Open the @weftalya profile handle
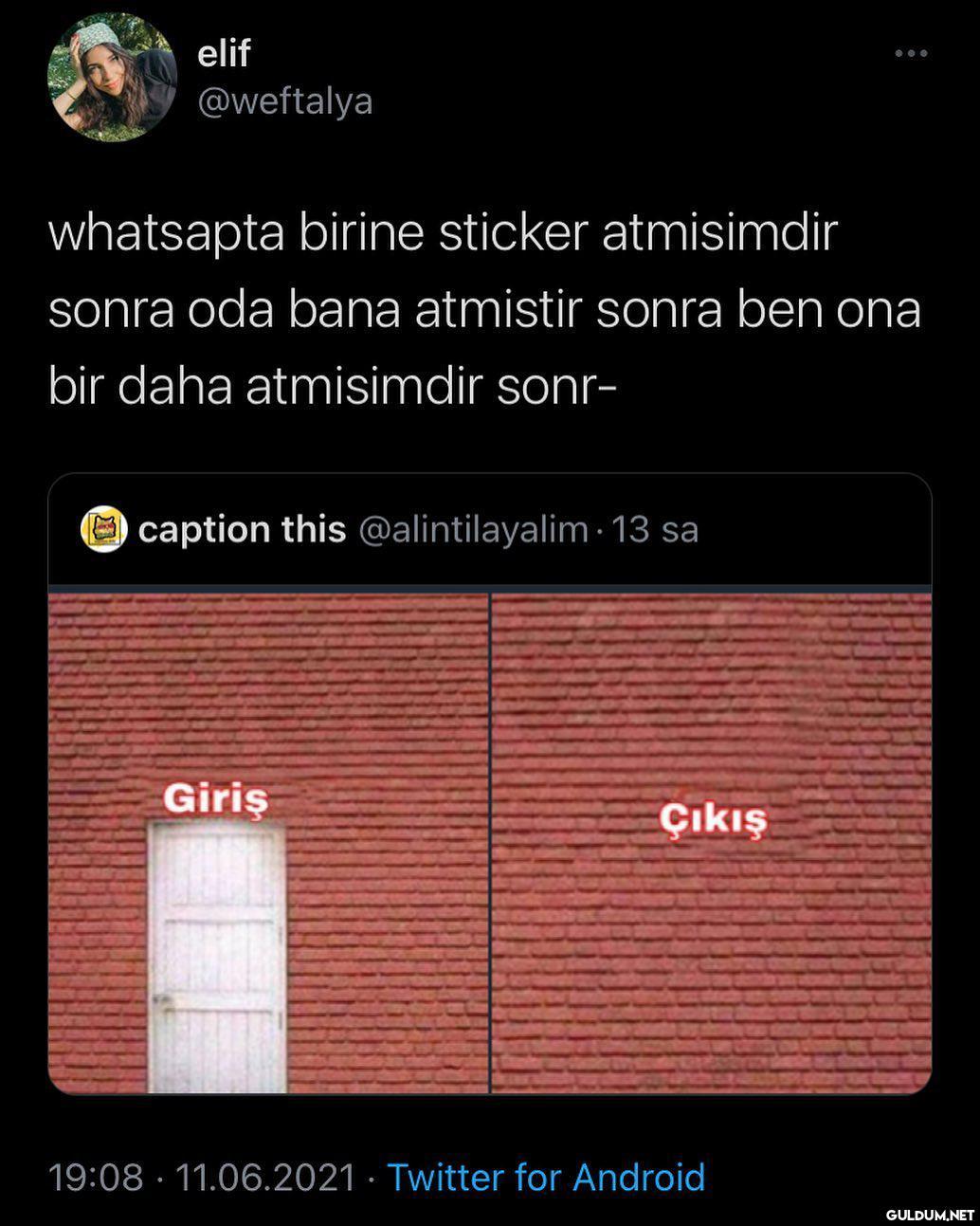980x1226 pixels. point(284,101)
